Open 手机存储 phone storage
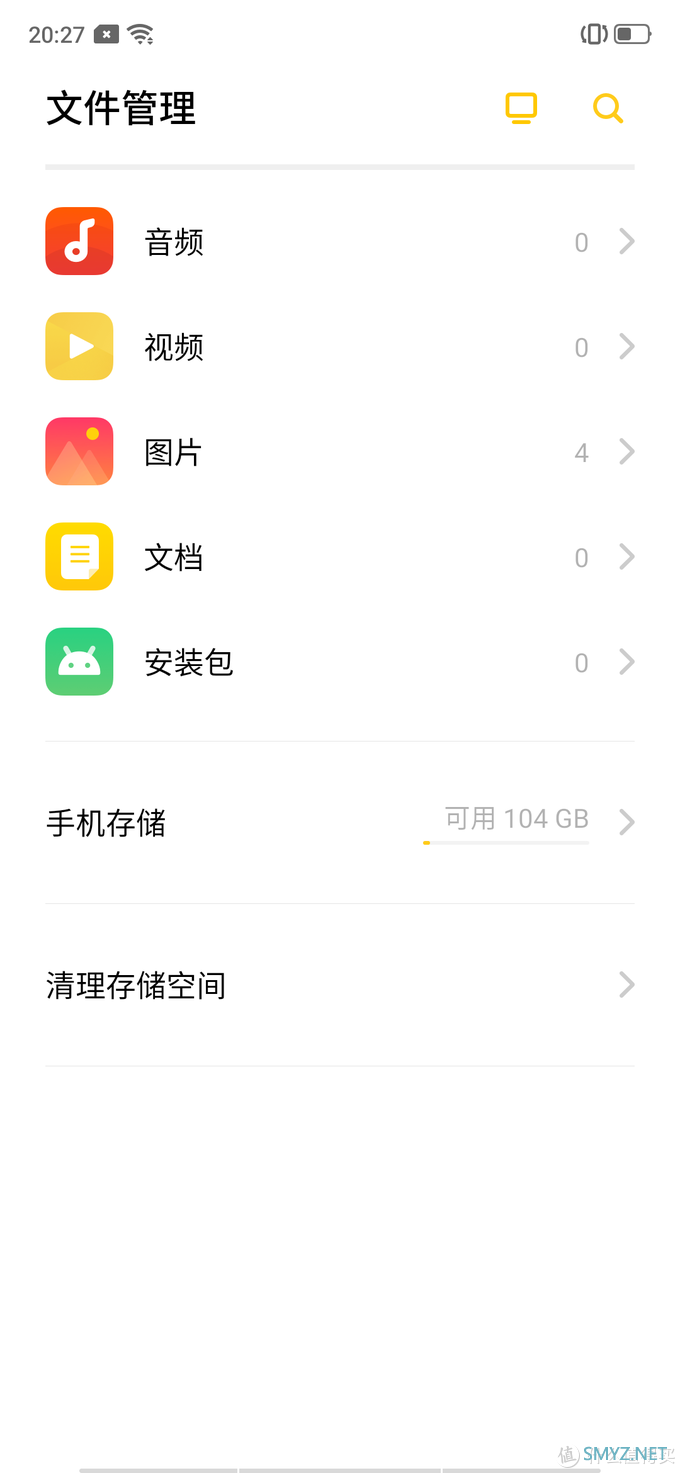 [x=340, y=823]
